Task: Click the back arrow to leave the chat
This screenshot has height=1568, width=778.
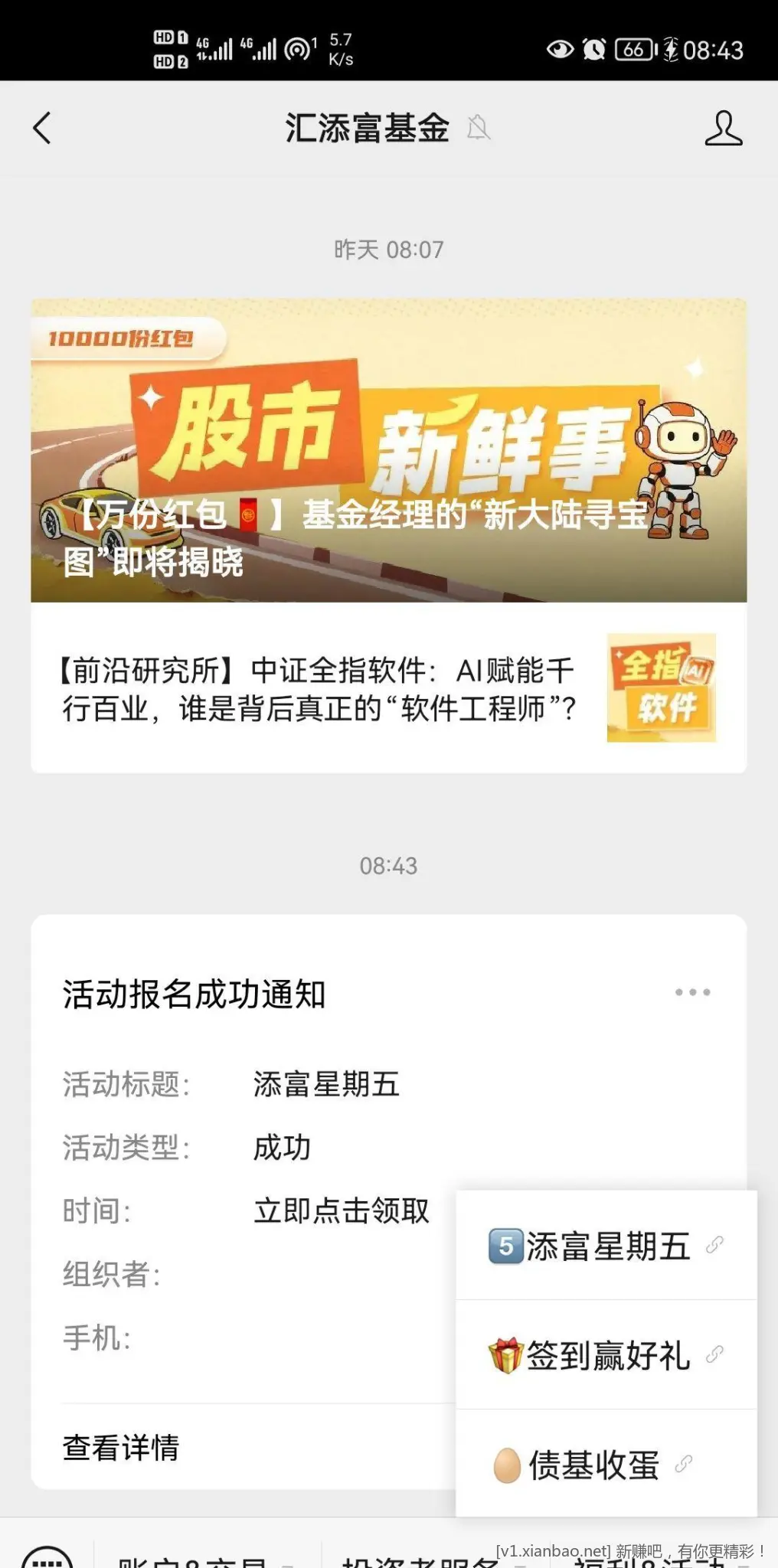Action: (x=42, y=126)
